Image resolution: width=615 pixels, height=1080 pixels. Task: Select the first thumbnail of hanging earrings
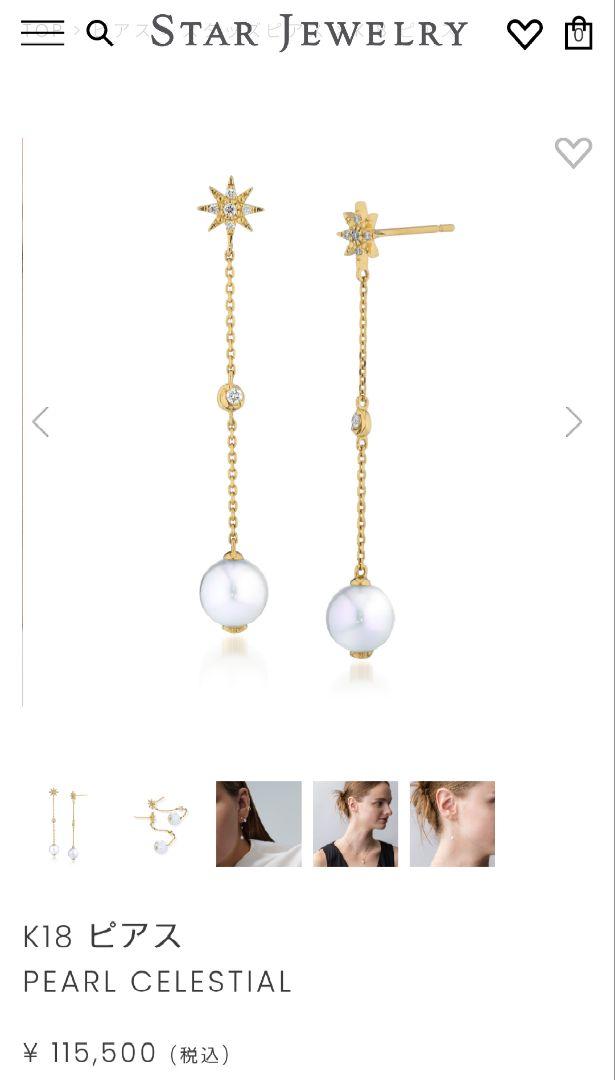coord(65,824)
